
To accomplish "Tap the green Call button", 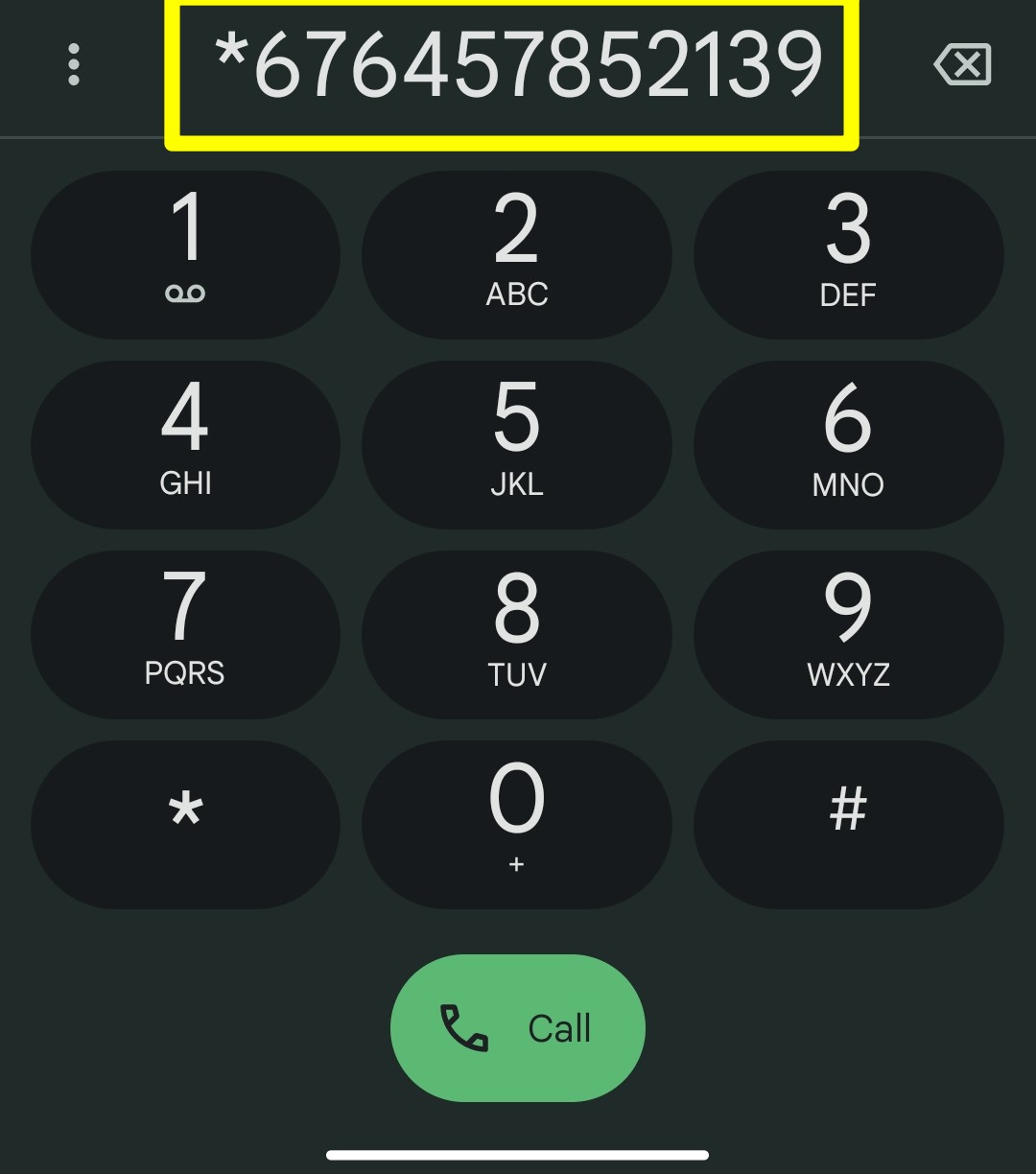I will pyautogui.click(x=517, y=1028).
